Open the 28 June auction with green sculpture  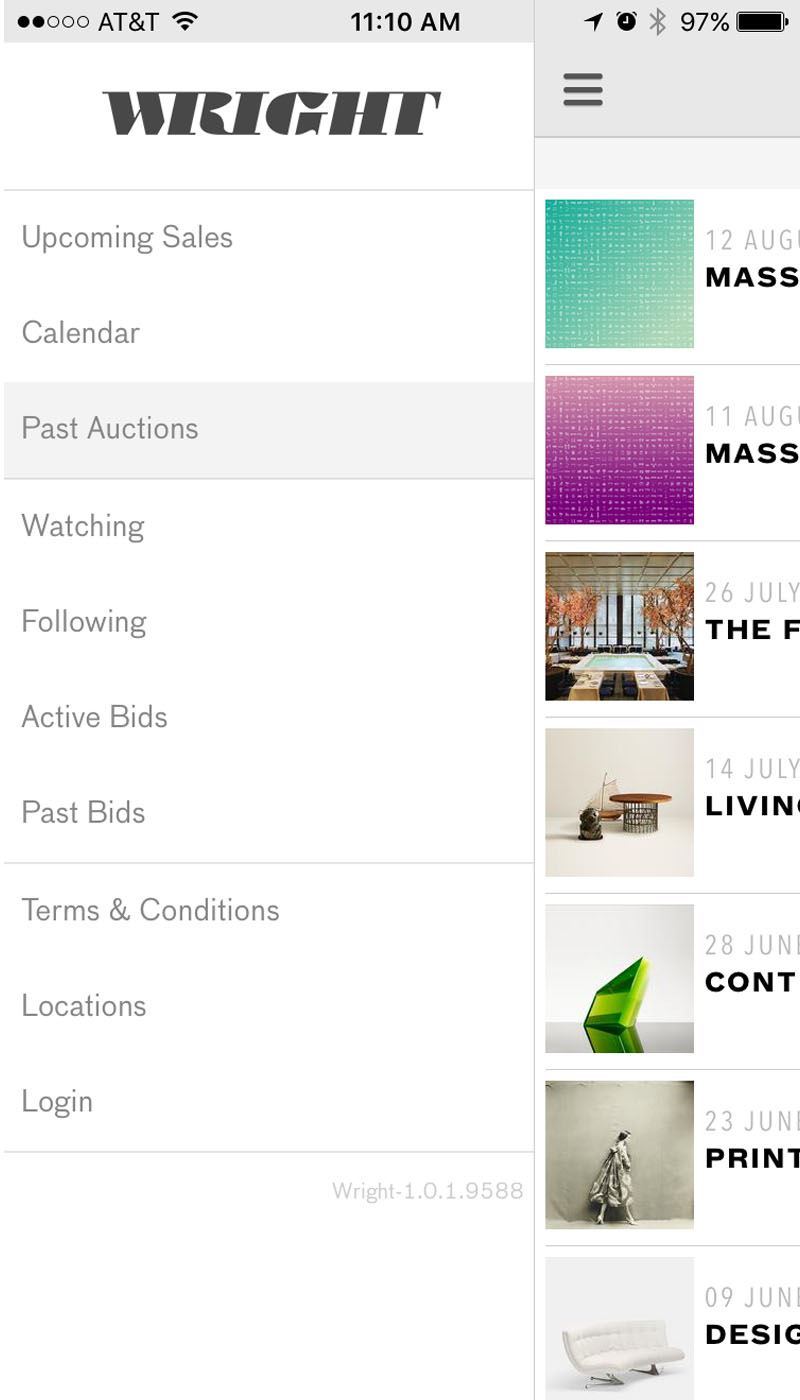pos(668,979)
